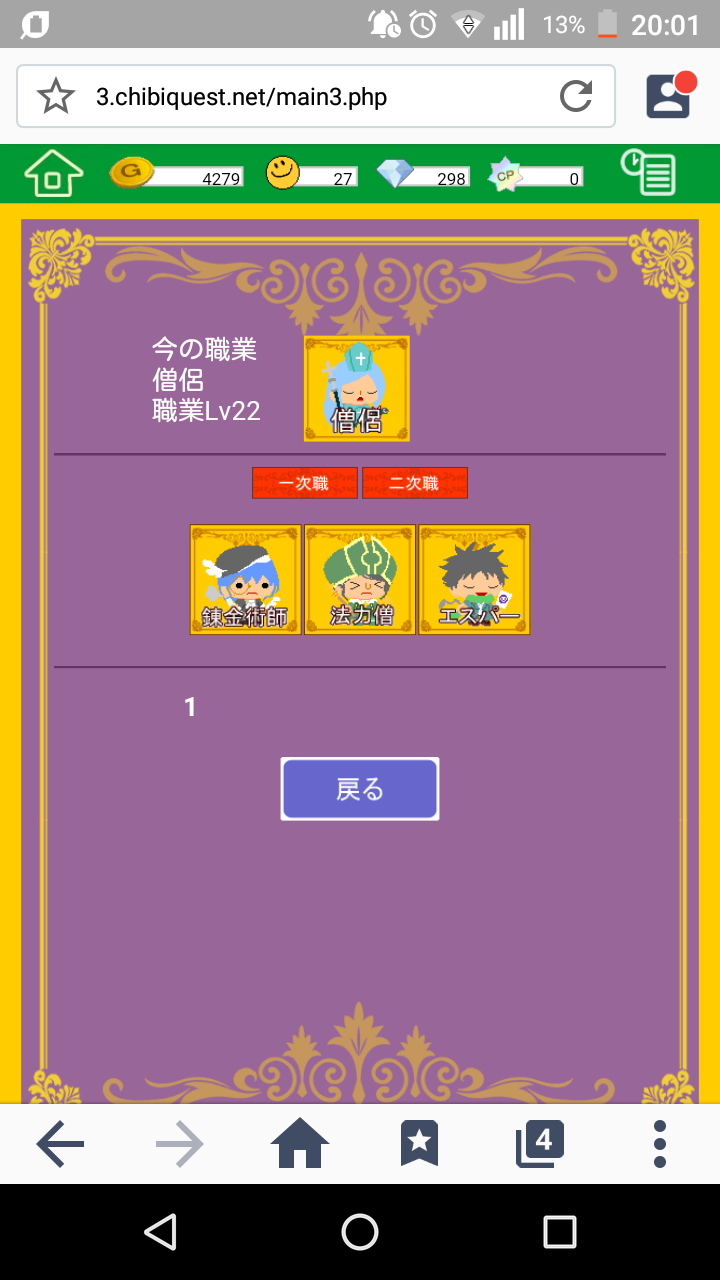Tap the current 僧侶 job icon

click(357, 388)
